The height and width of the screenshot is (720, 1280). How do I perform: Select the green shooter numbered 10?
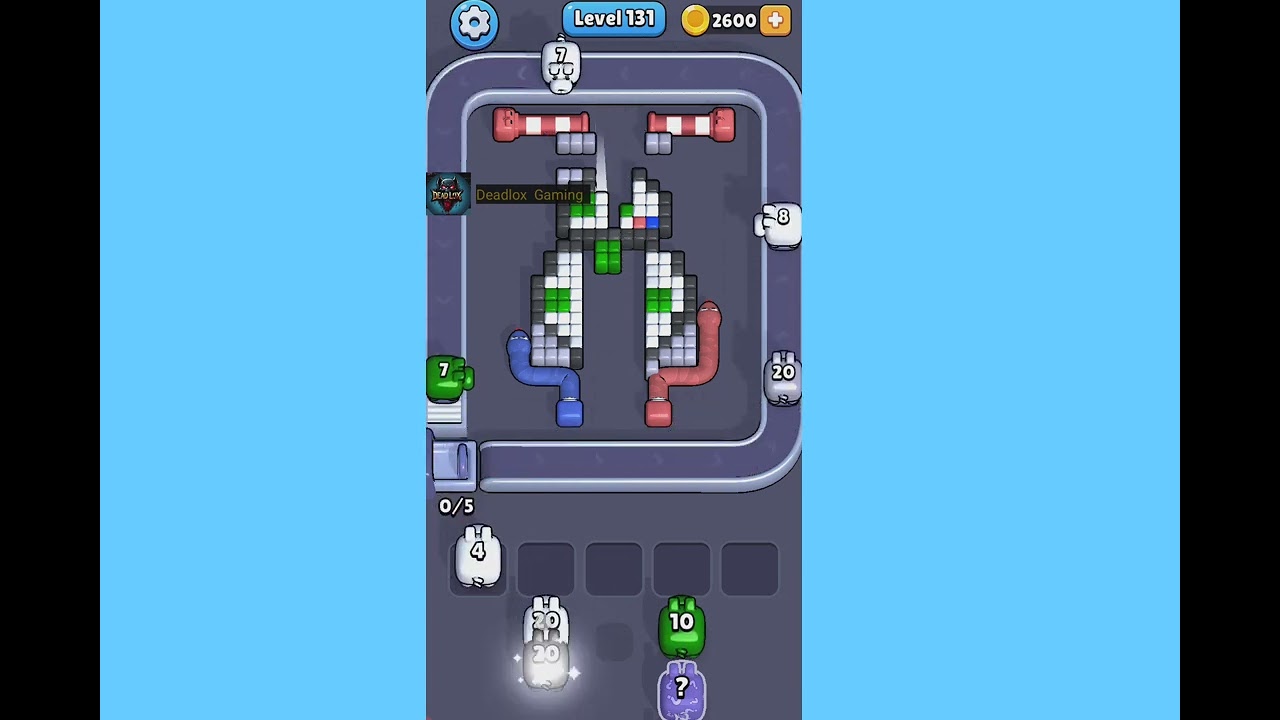pyautogui.click(x=682, y=625)
